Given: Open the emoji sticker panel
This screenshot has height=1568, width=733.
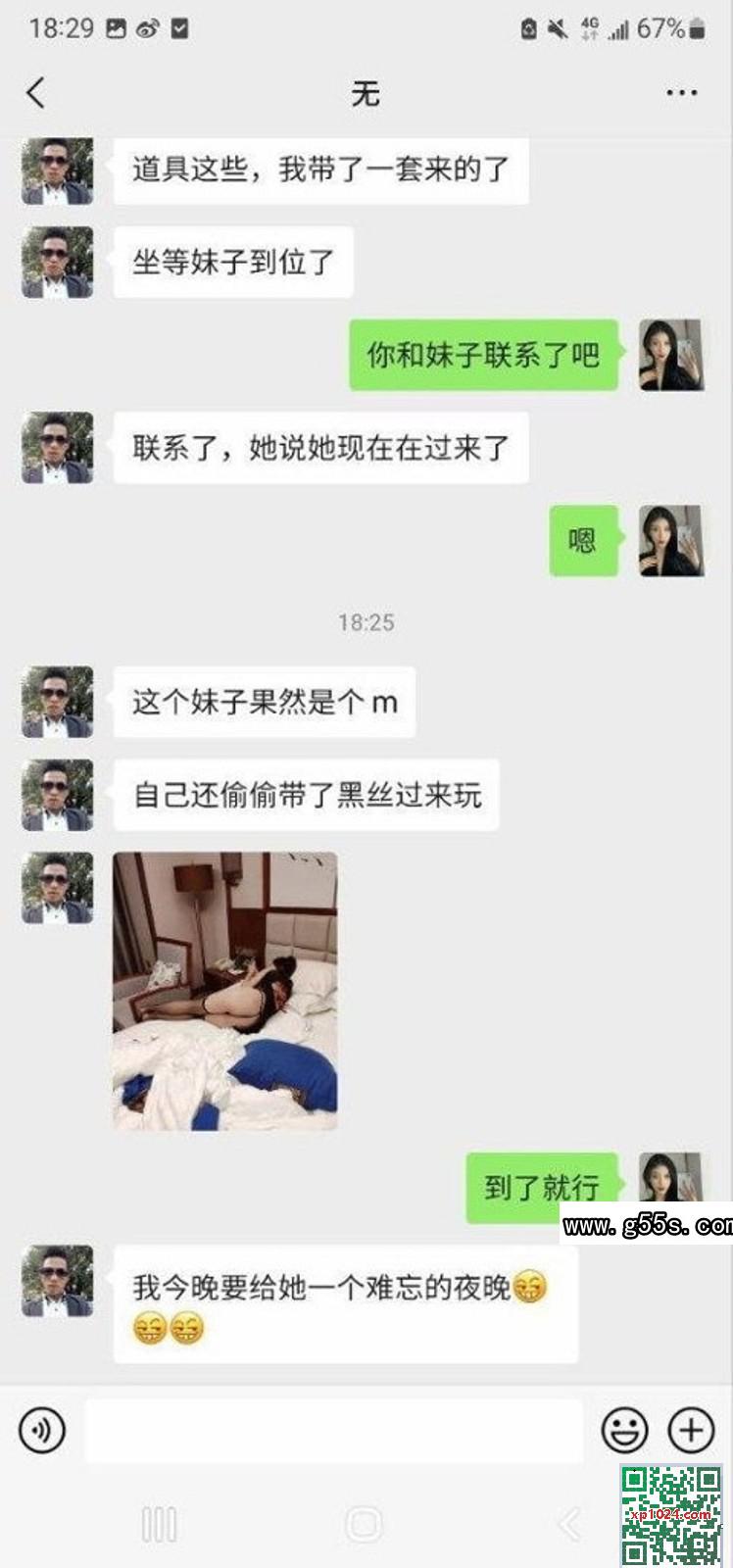Looking at the screenshot, I should [624, 1430].
